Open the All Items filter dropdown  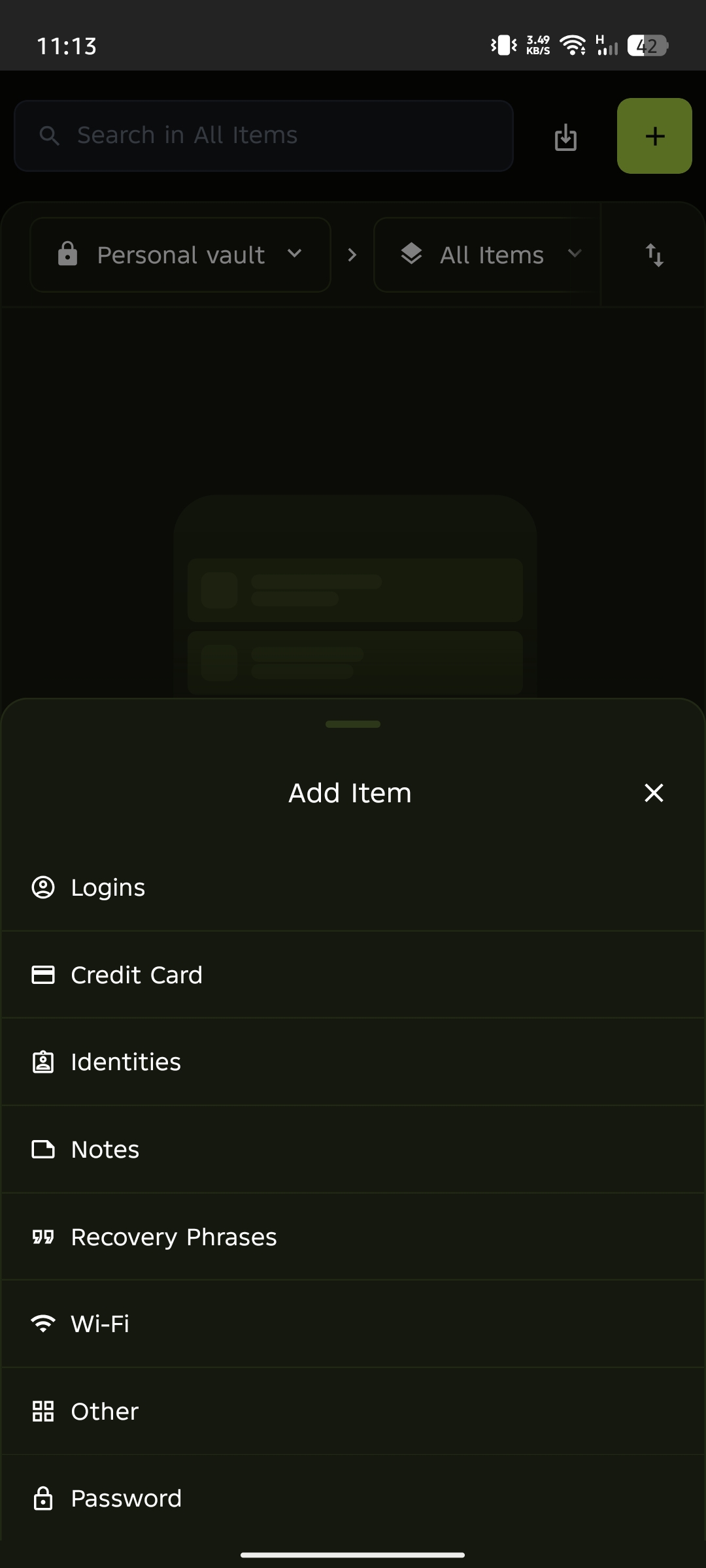tap(485, 255)
